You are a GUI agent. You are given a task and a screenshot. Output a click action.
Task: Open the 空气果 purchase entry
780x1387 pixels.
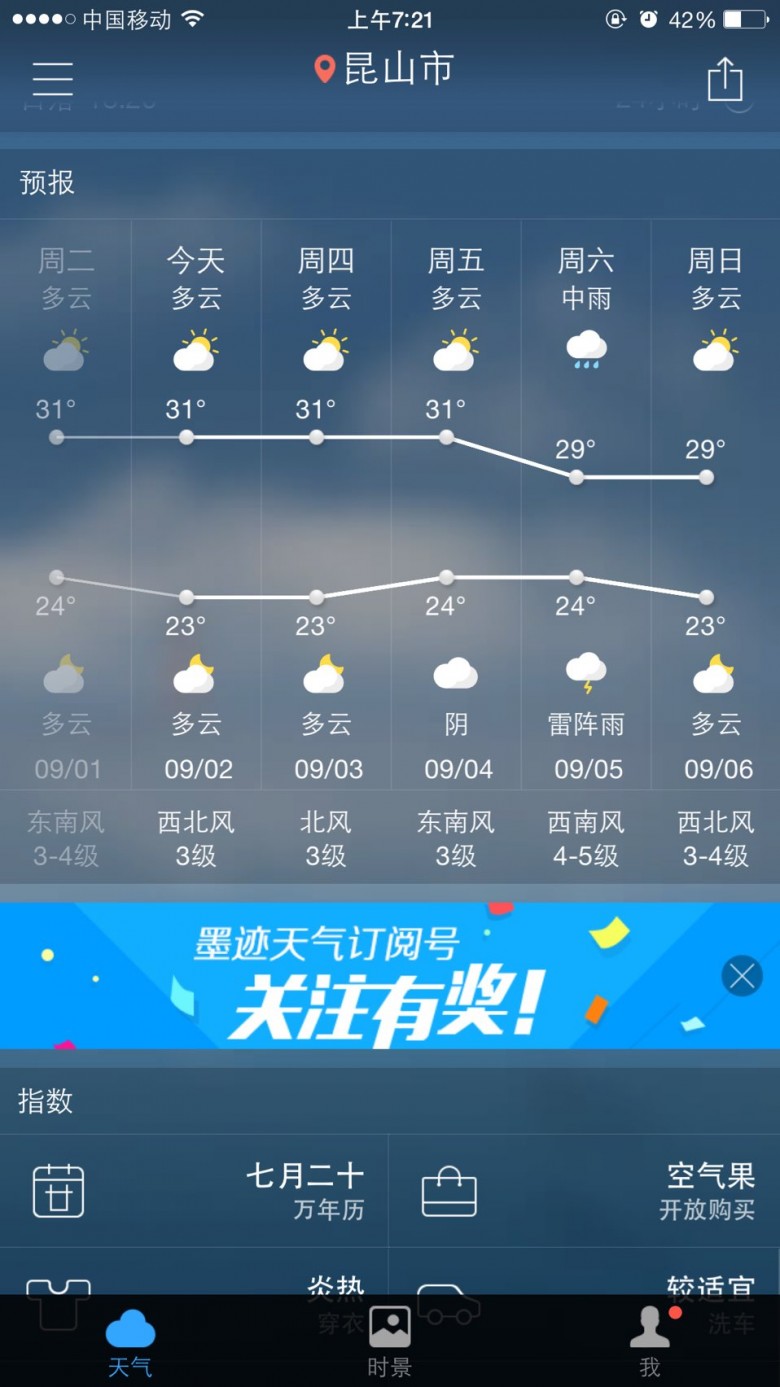point(584,1191)
